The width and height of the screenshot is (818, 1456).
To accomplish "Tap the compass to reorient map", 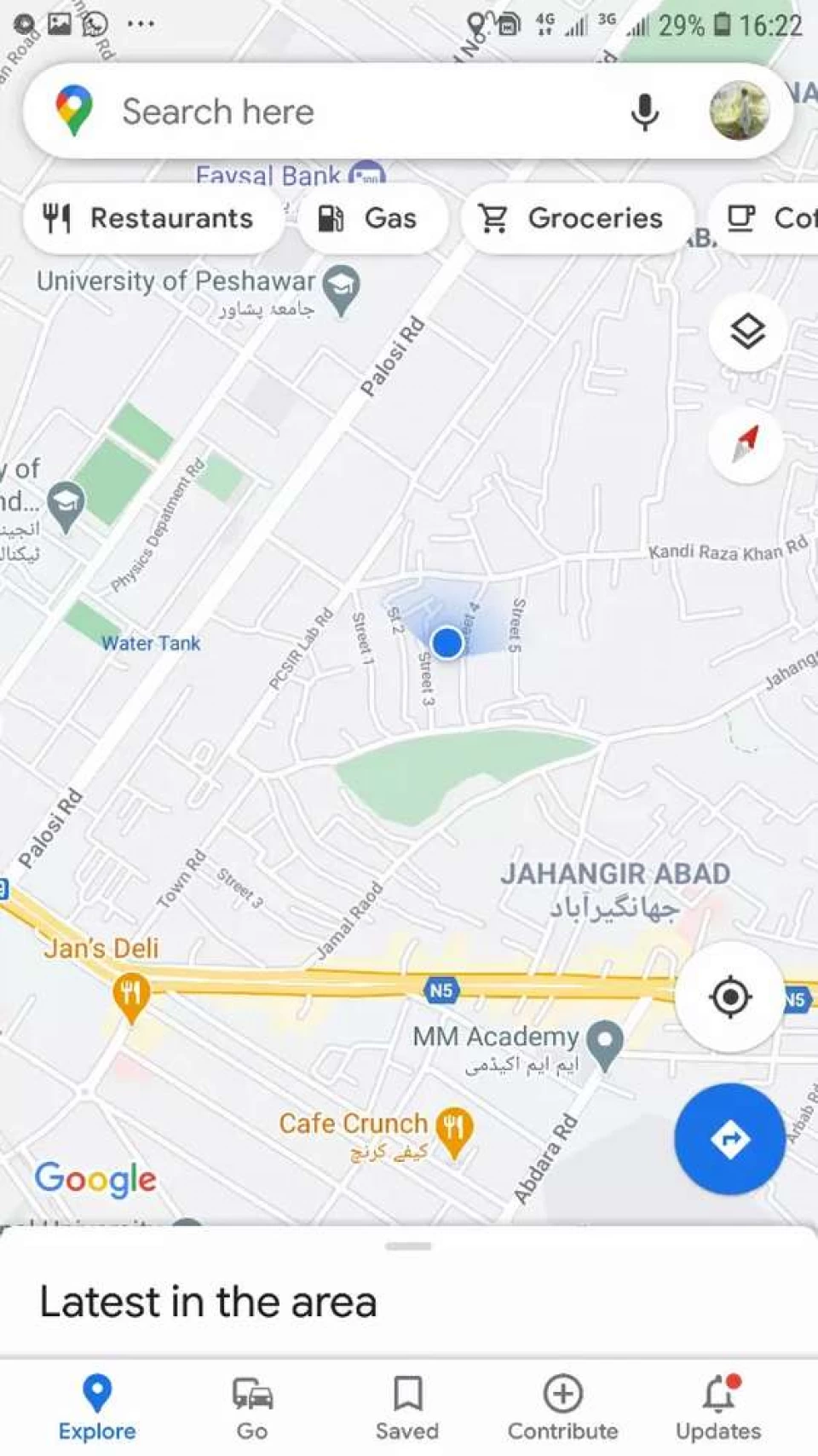I will (746, 443).
